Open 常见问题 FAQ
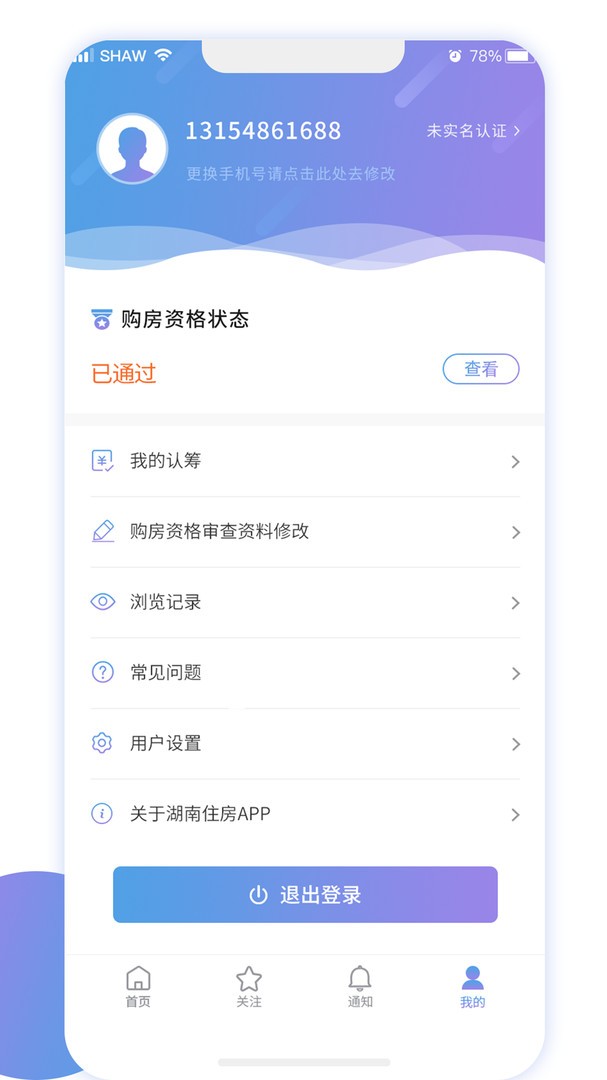The height and width of the screenshot is (1080, 607). click(305, 673)
